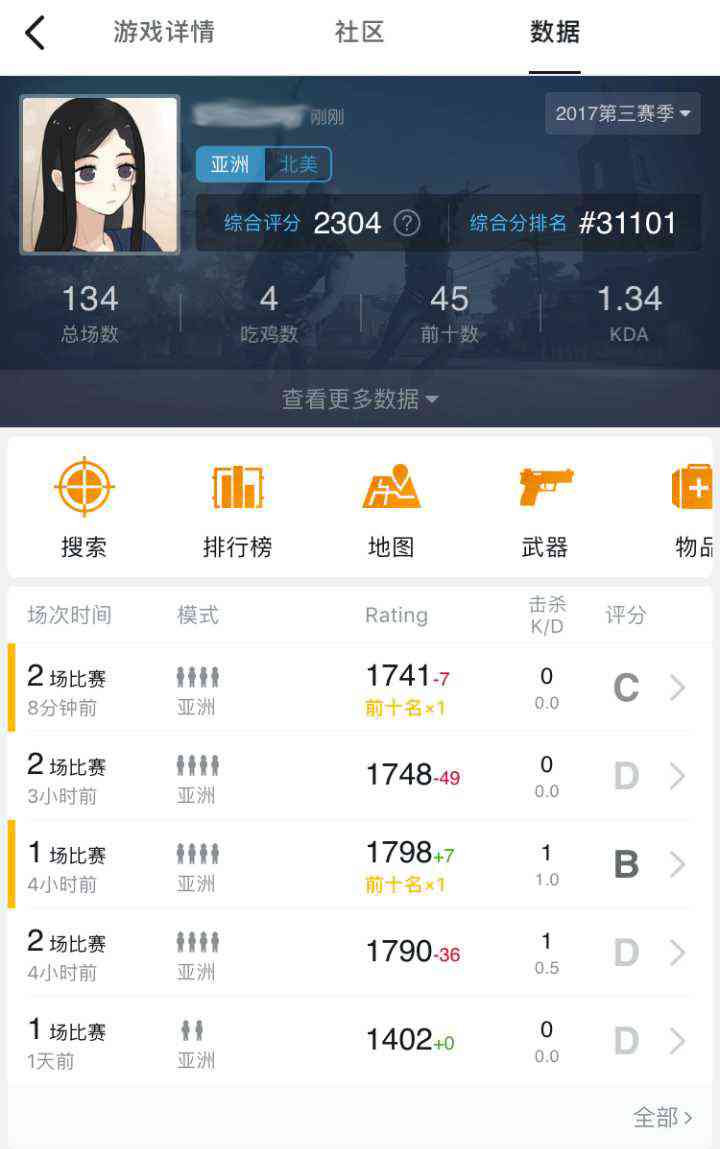The height and width of the screenshot is (1149, 720).
Task: Expand 查看更多数据
Action: coord(360,399)
